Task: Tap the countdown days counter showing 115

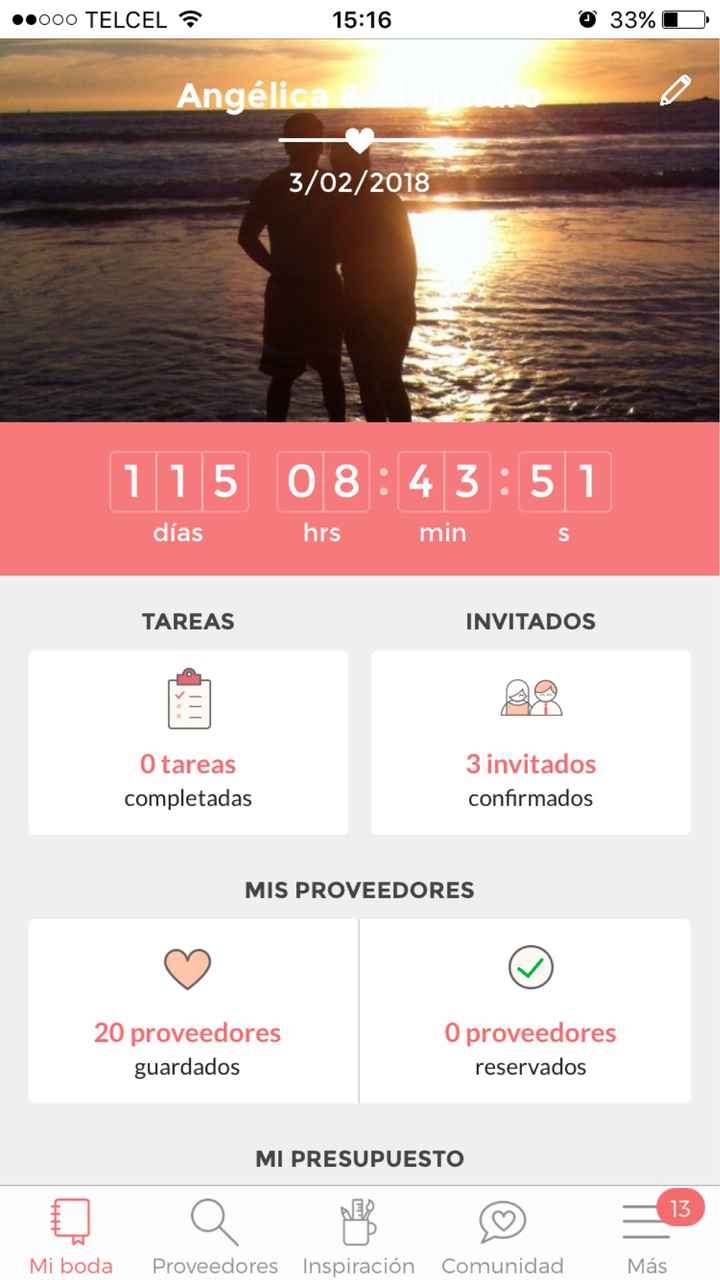Action: [178, 483]
